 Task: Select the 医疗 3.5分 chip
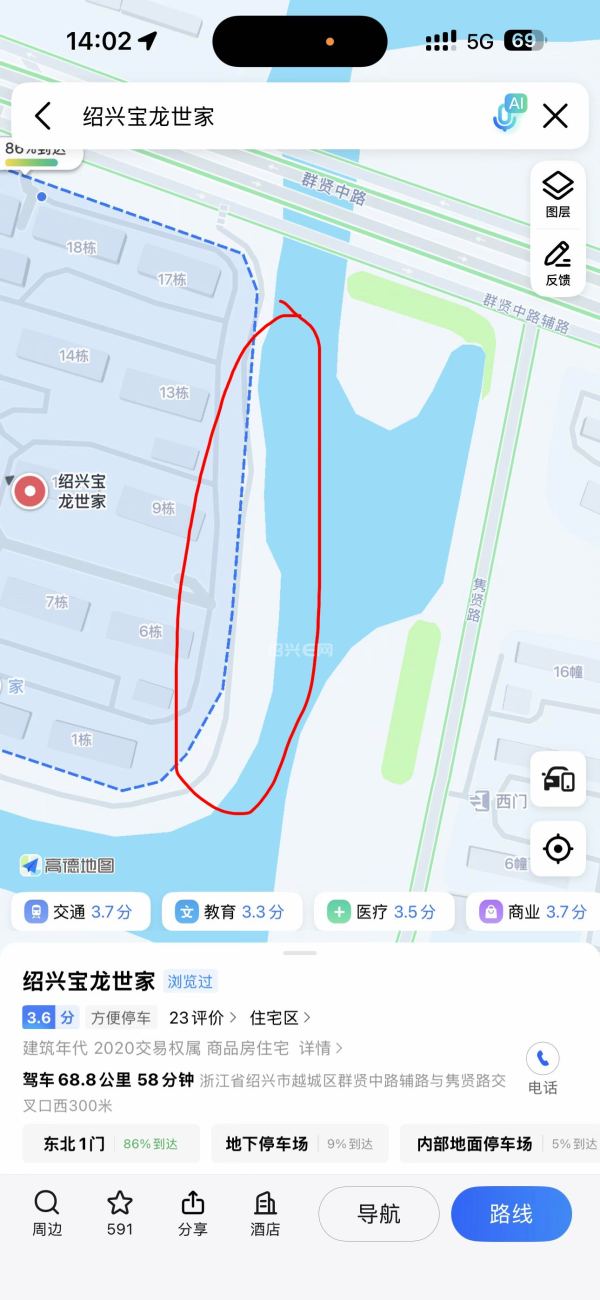coord(383,912)
